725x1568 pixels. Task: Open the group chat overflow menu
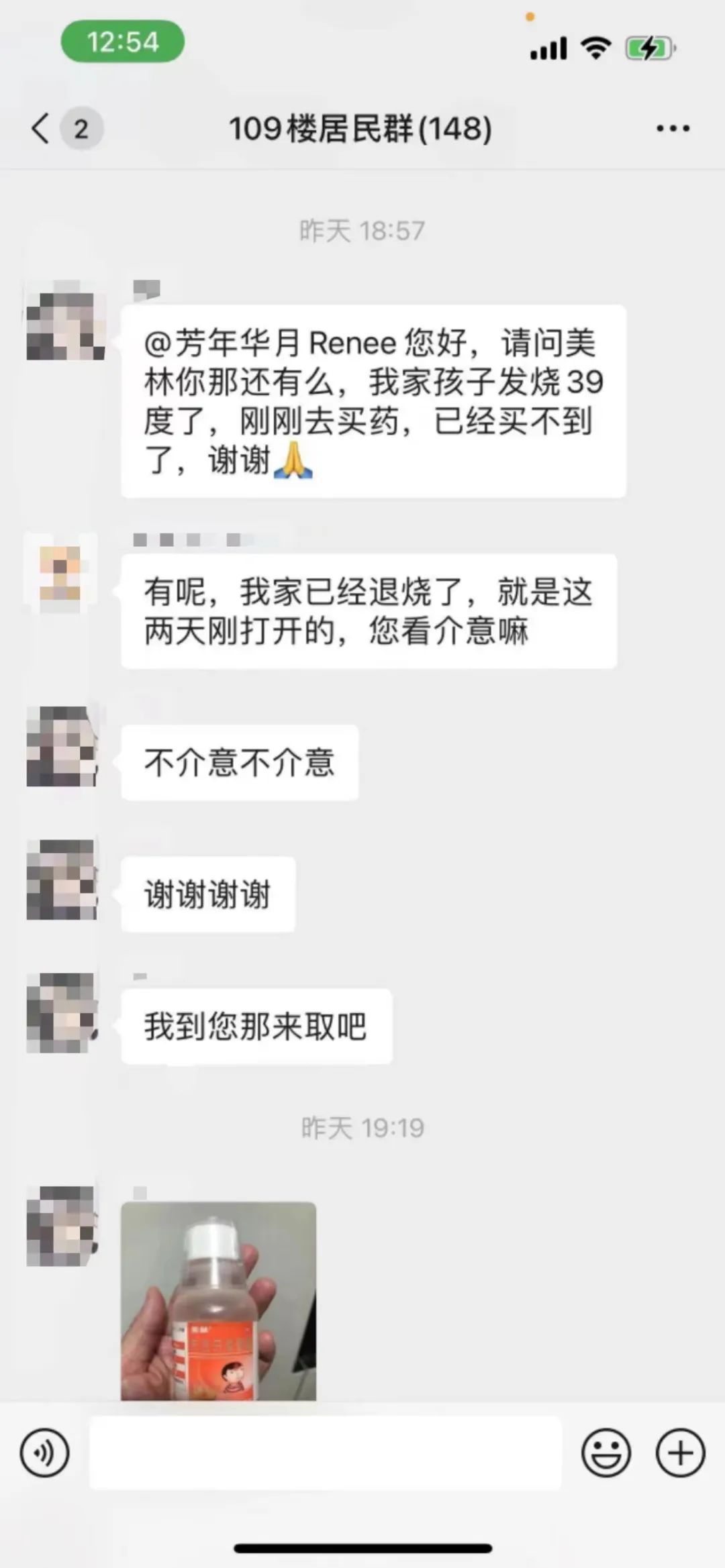[x=673, y=128]
